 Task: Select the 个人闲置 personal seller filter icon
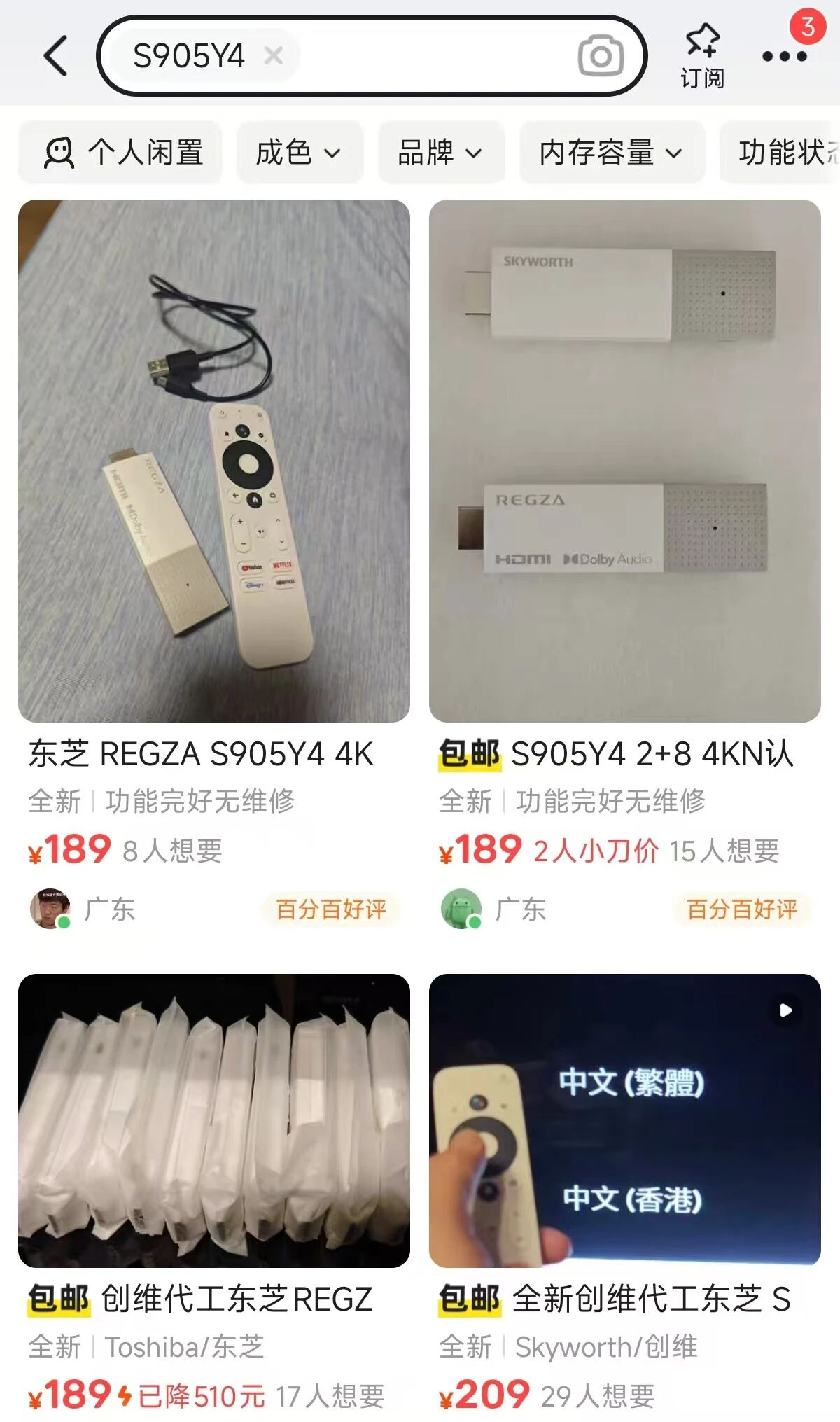tap(60, 153)
